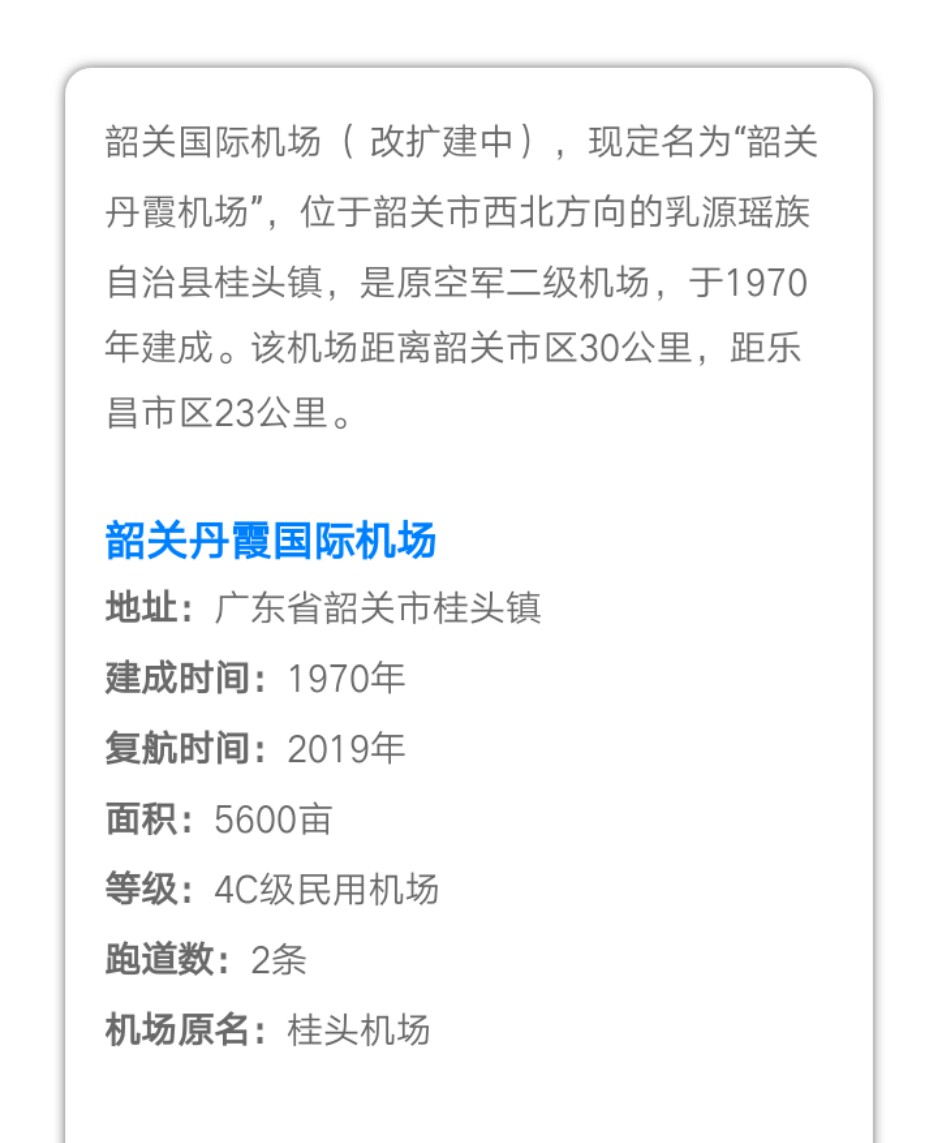Viewport: 938px width, 1143px height.
Task: Open the 韶关丹霞国际机场 blue title link
Action: [271, 541]
